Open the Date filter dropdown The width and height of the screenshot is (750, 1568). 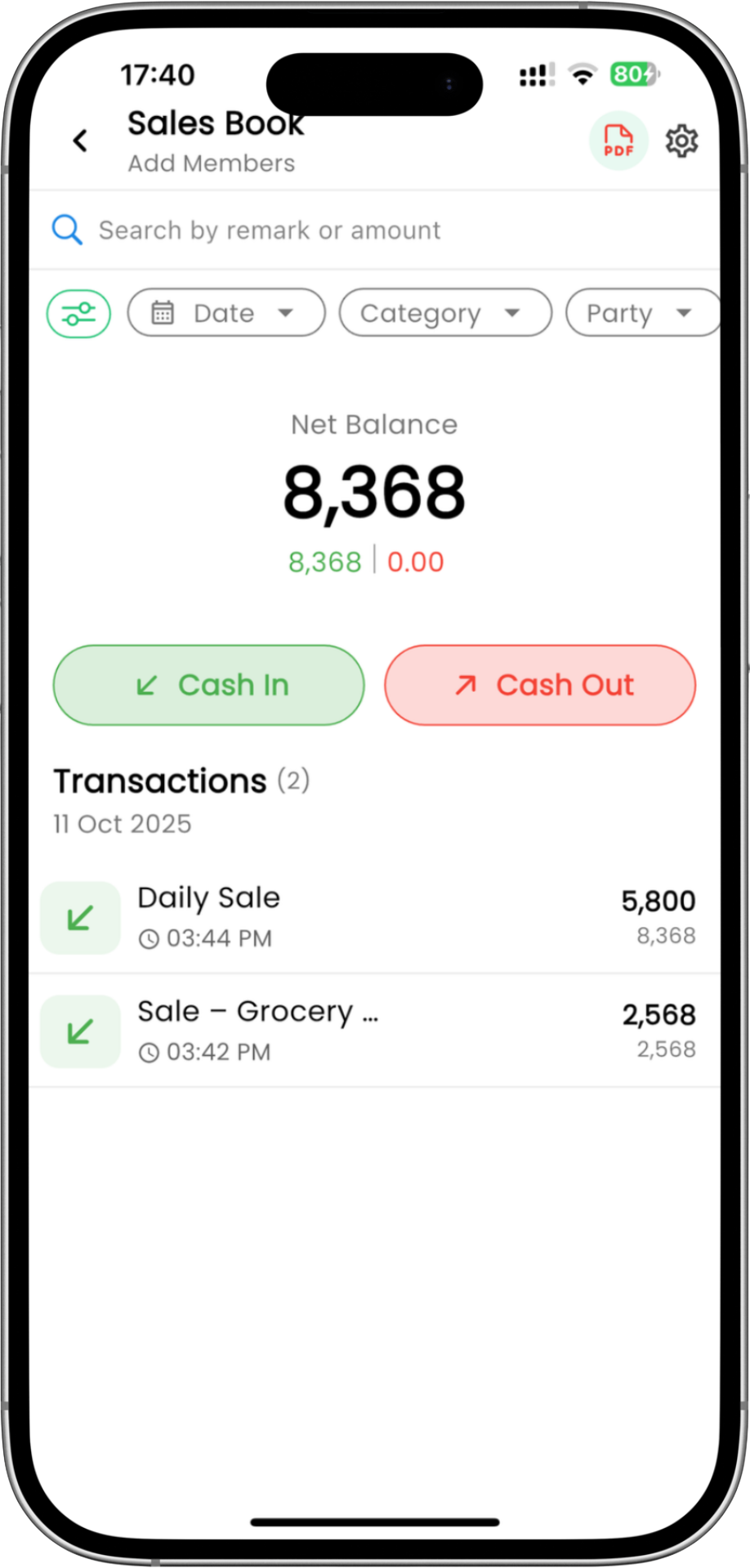pyautogui.click(x=225, y=313)
